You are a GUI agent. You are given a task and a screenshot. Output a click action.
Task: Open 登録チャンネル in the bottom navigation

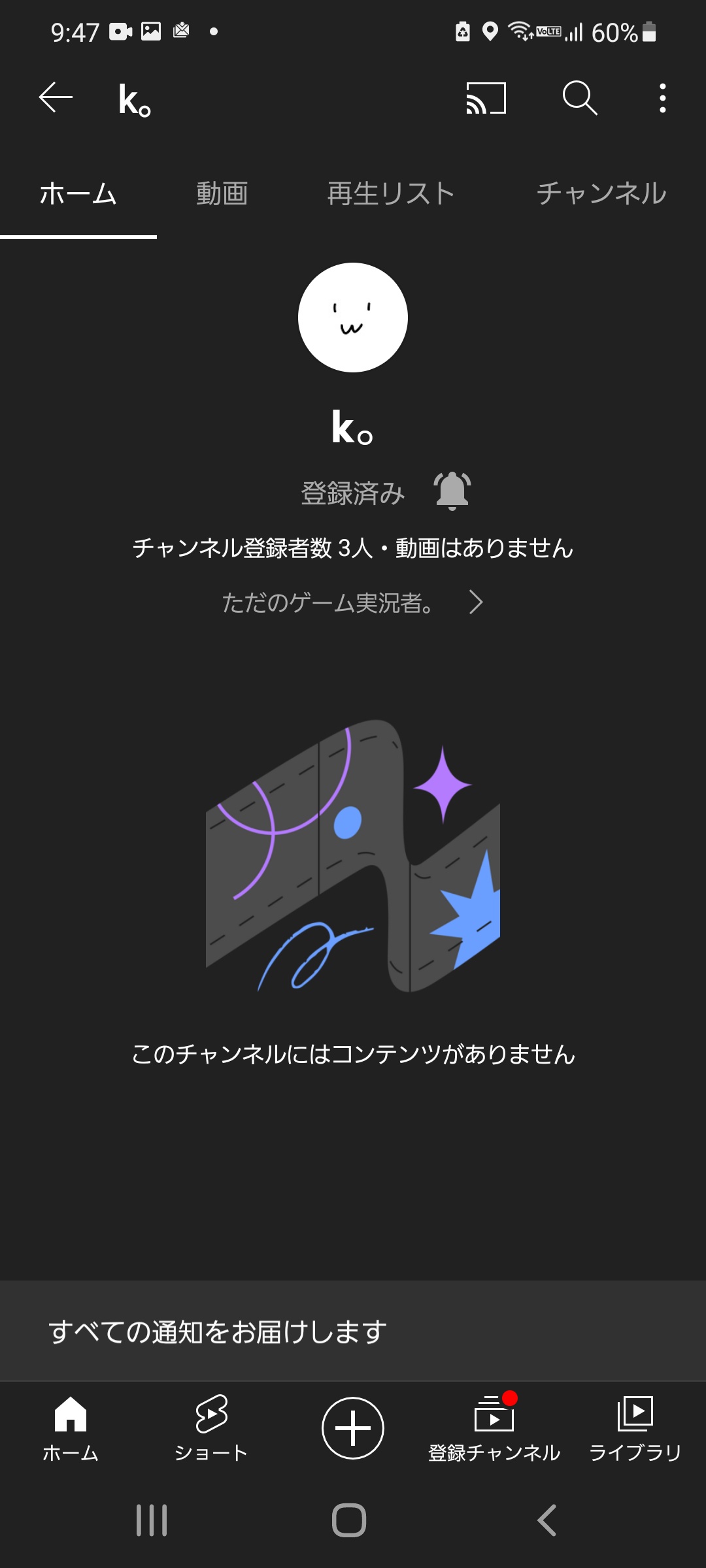pyautogui.click(x=494, y=1429)
